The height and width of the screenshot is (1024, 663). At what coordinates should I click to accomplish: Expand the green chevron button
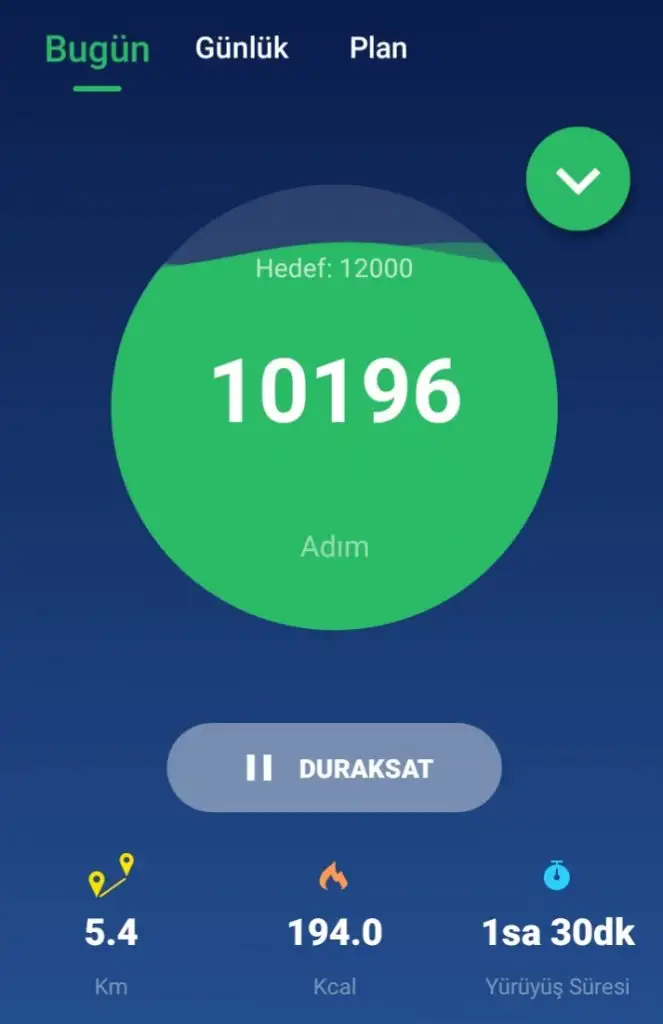click(578, 179)
